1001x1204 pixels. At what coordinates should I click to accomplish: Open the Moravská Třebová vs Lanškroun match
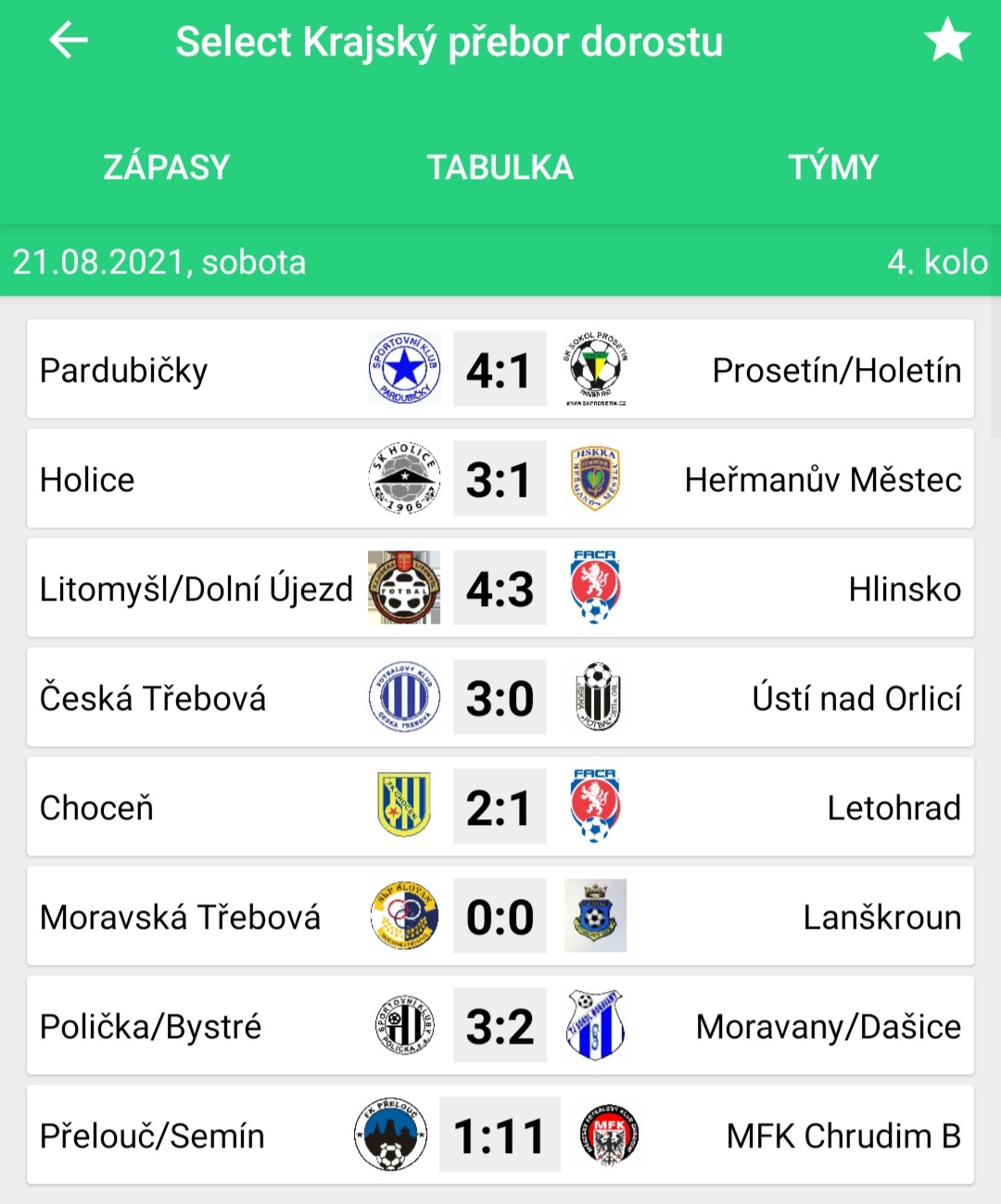[x=500, y=917]
